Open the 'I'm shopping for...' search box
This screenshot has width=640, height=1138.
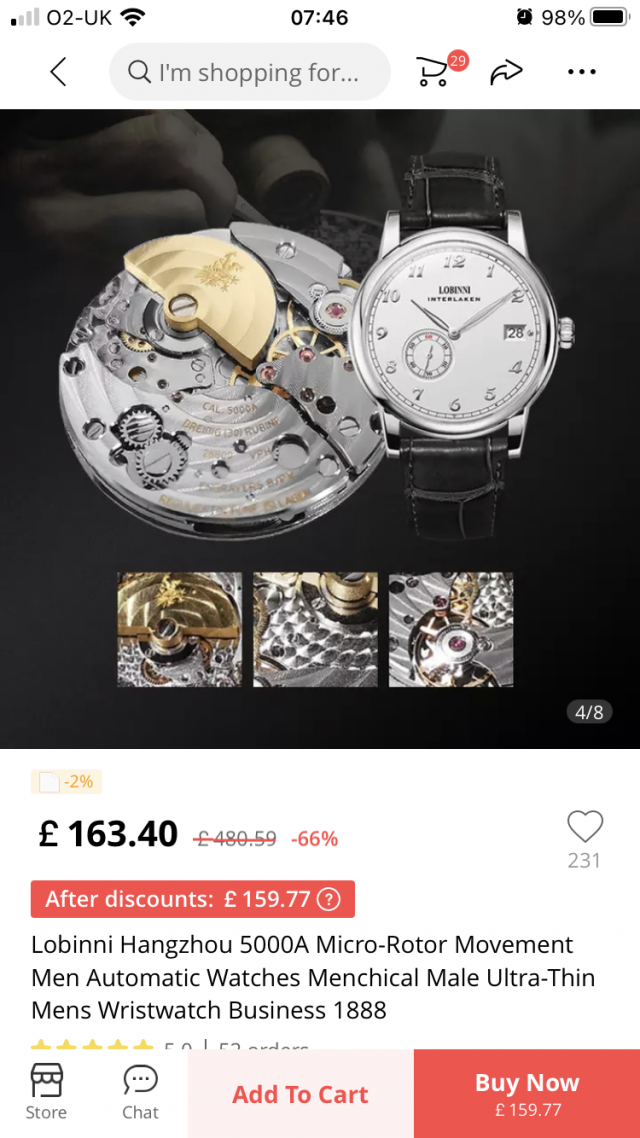(250, 72)
